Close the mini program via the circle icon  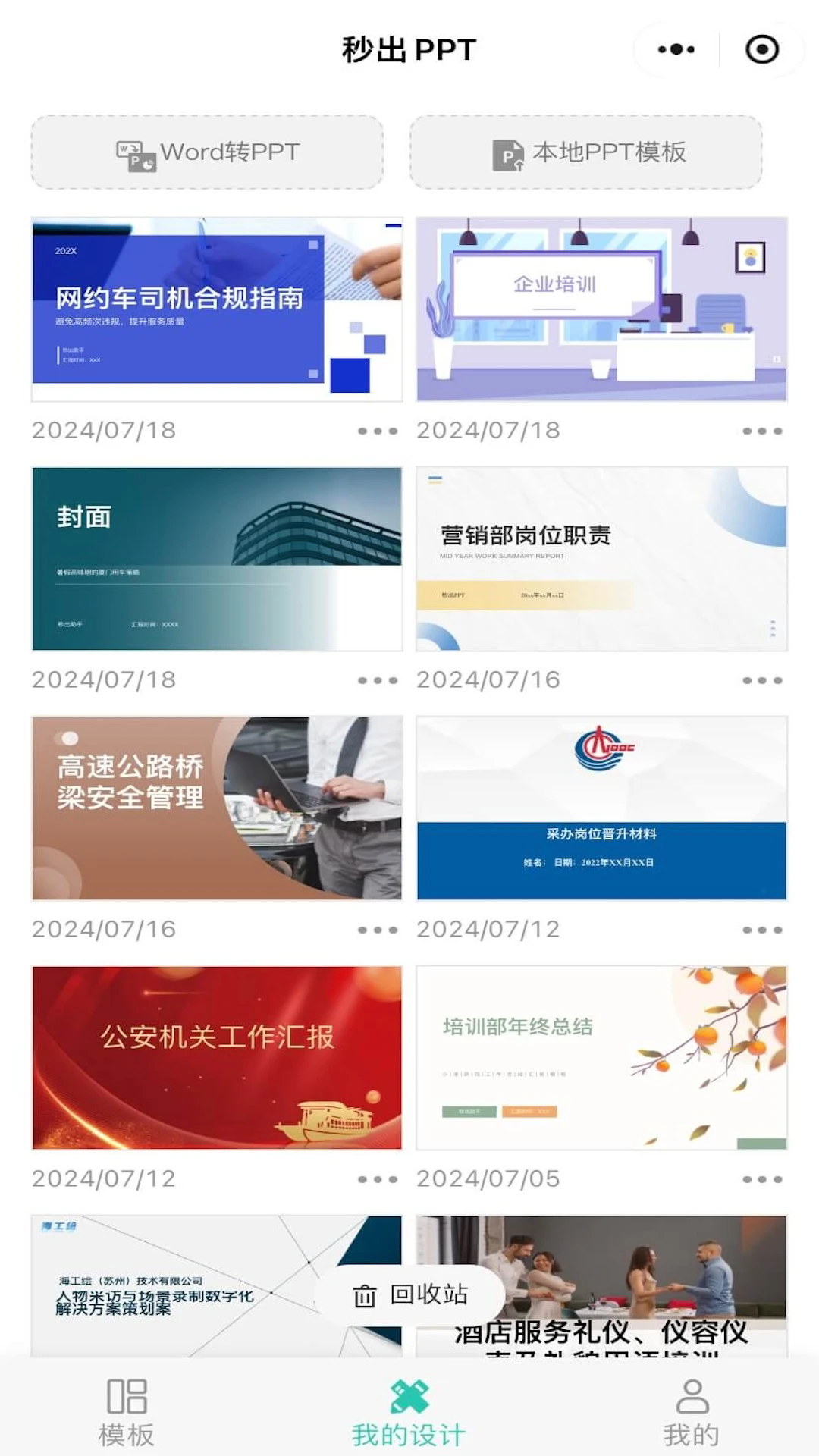coord(762,50)
